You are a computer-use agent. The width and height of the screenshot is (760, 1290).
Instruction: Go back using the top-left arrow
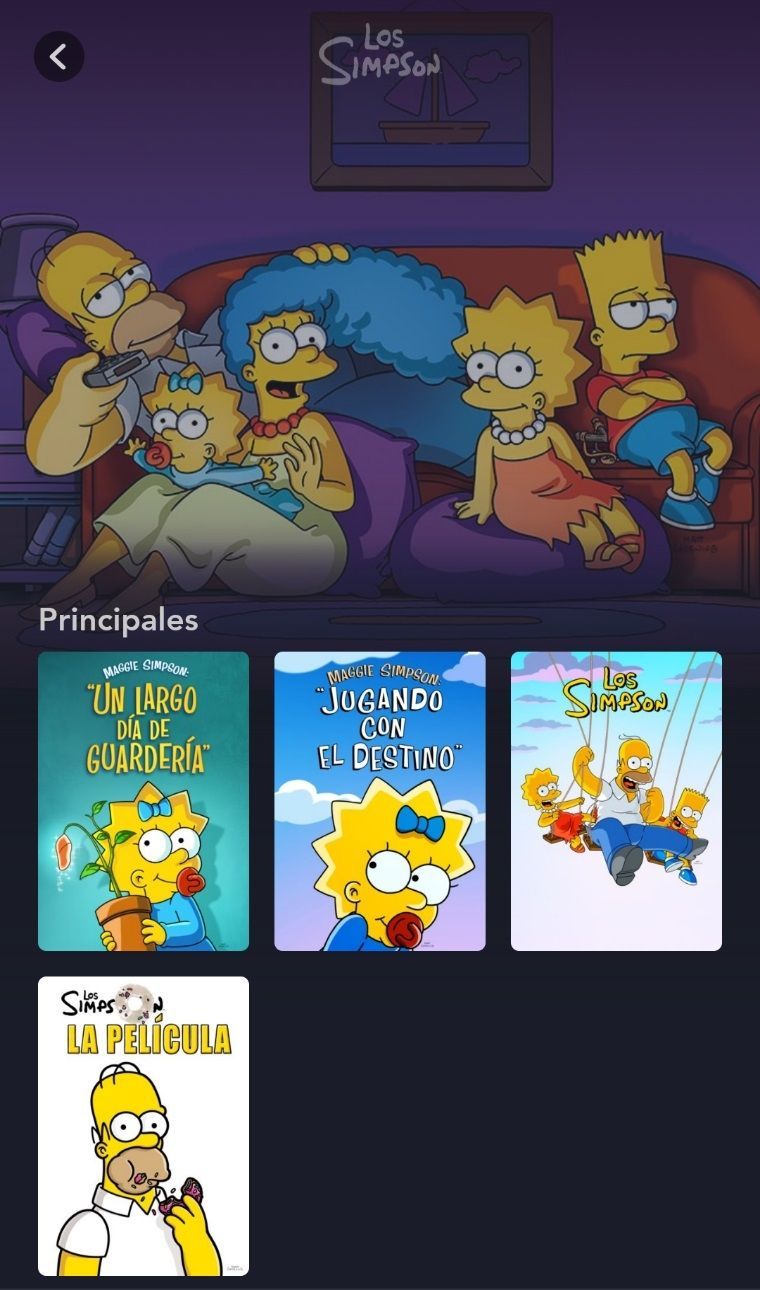click(x=58, y=57)
